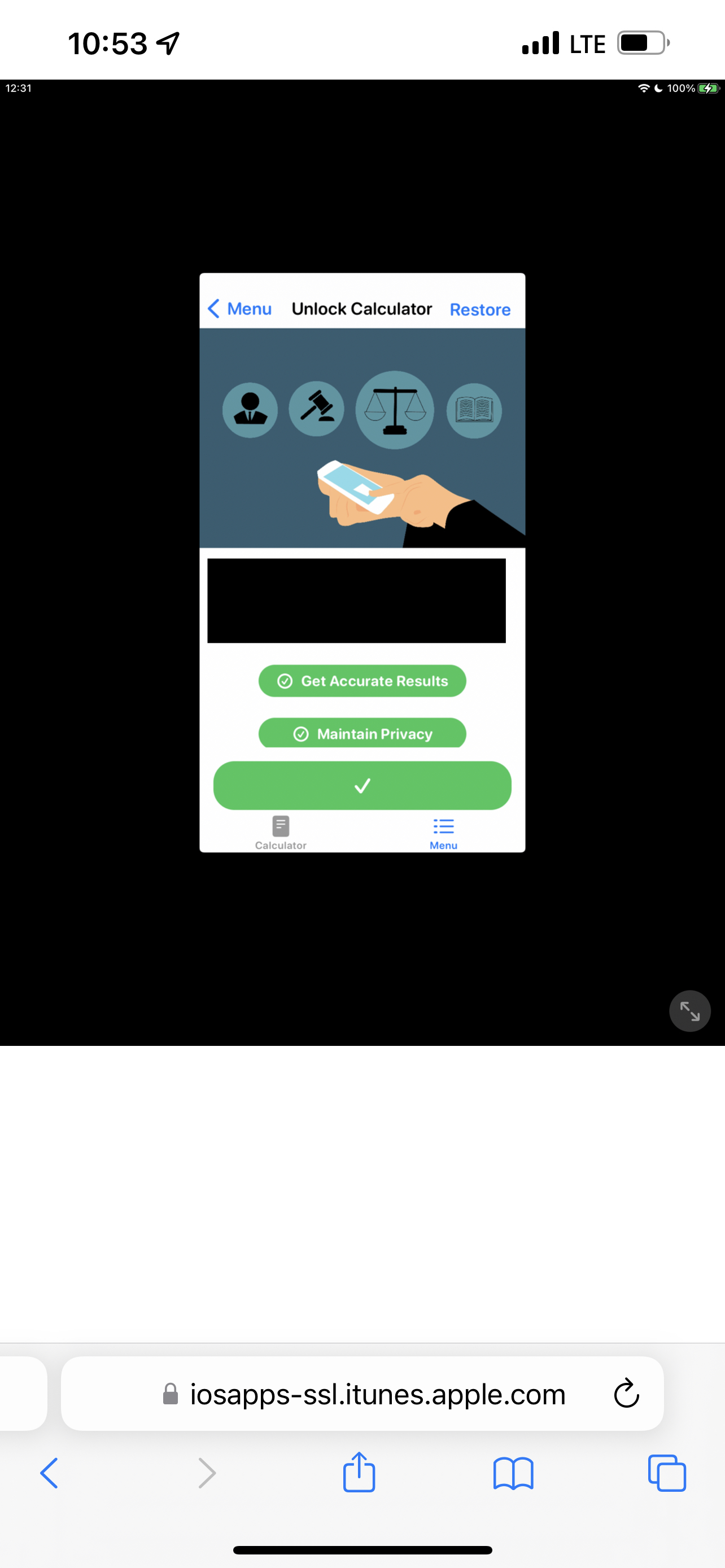725x1568 pixels.
Task: Reload the current page
Action: 626,1394
